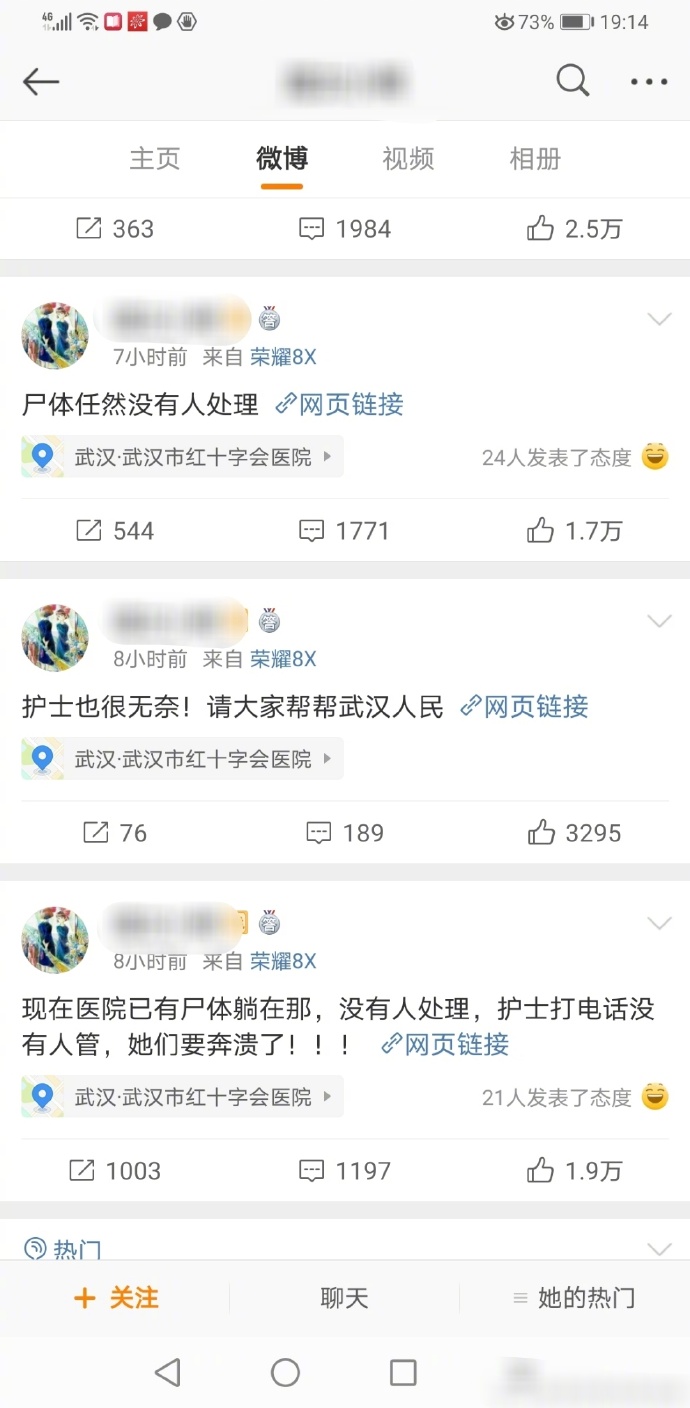Open the 1771 comments on the post
Screen dimensions: 690x1408
345,531
